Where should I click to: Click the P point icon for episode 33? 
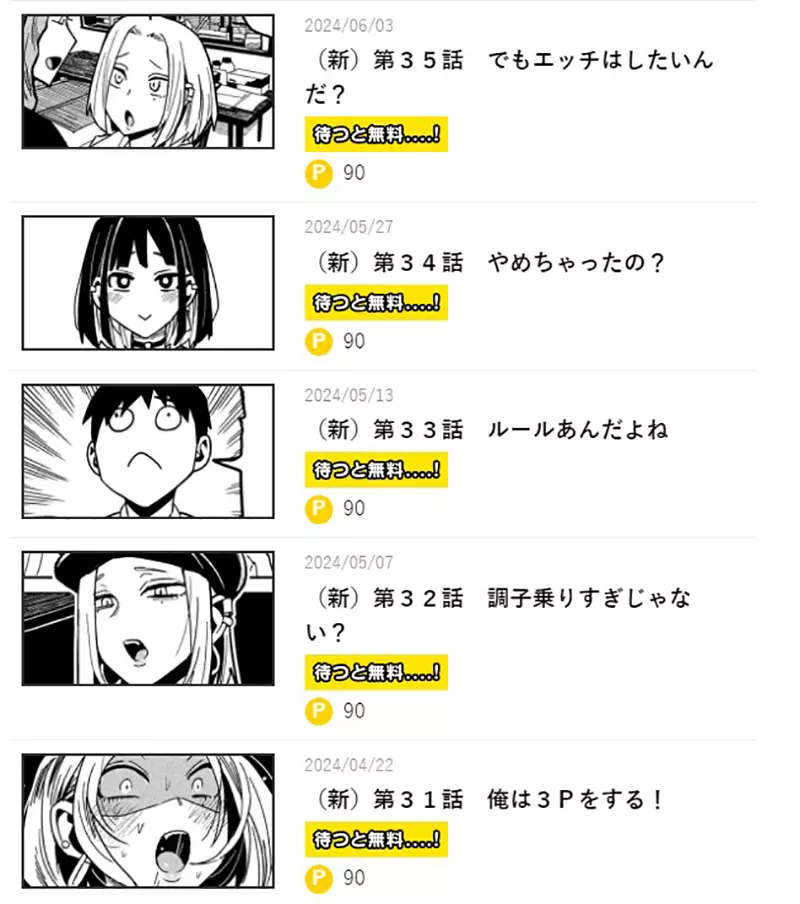[319, 508]
